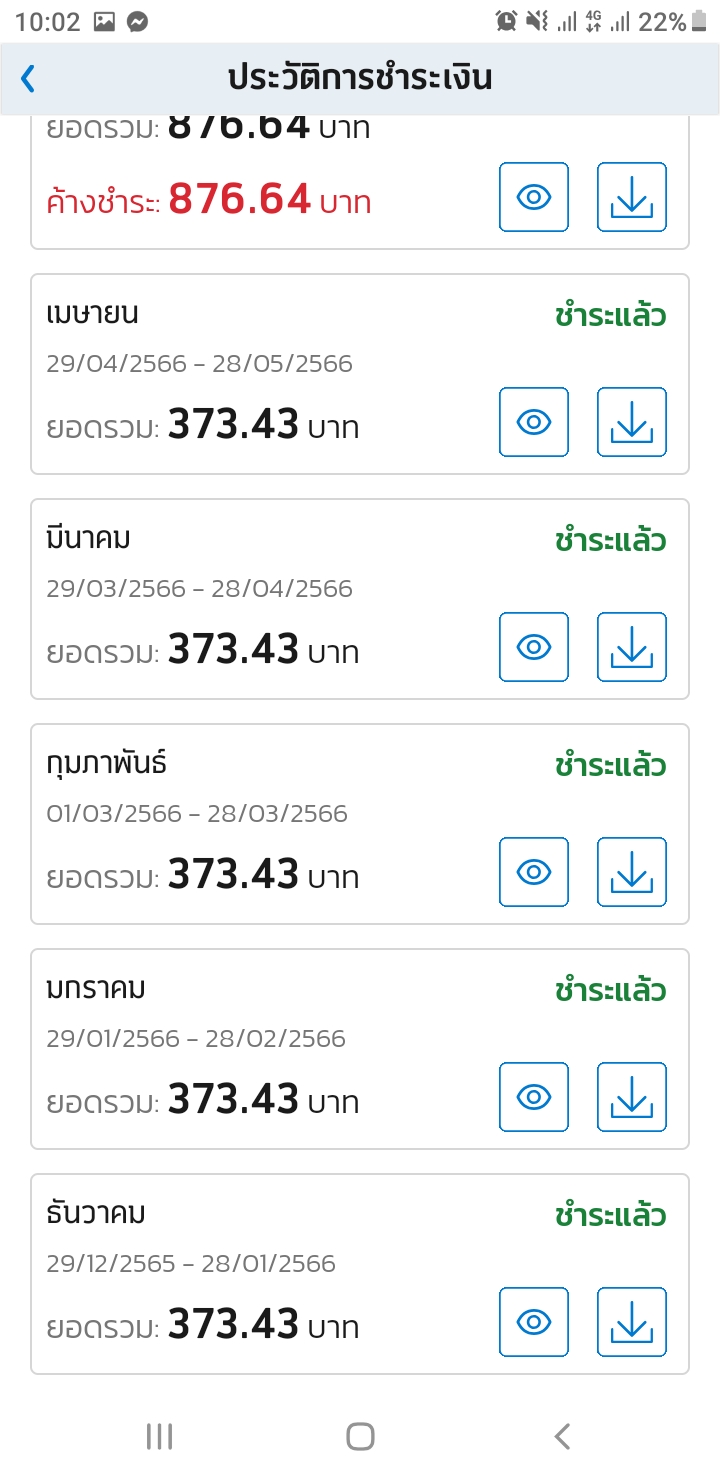Download the unpaid 876.64 baht bill
The image size is (720, 1480).
coord(631,197)
